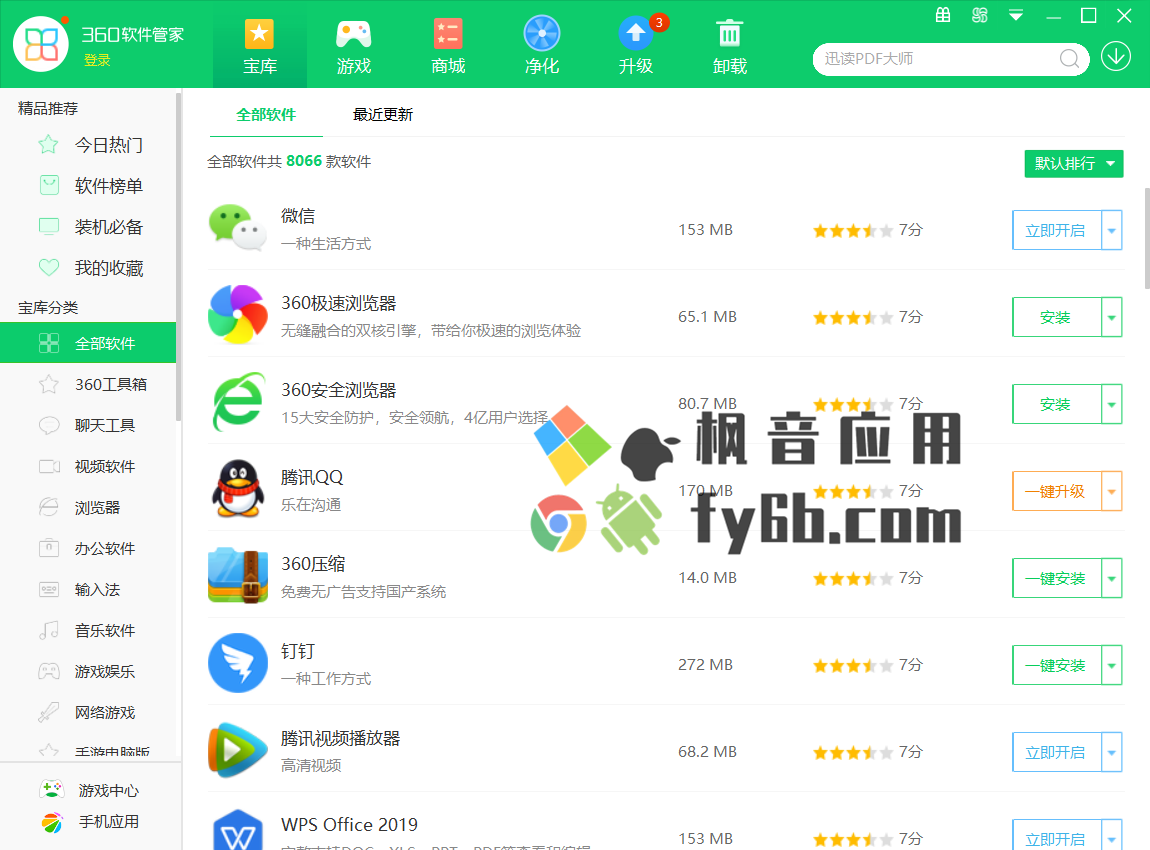Viewport: 1150px width, 850px height.
Task: Open the download manager arrow icon
Action: (1116, 57)
